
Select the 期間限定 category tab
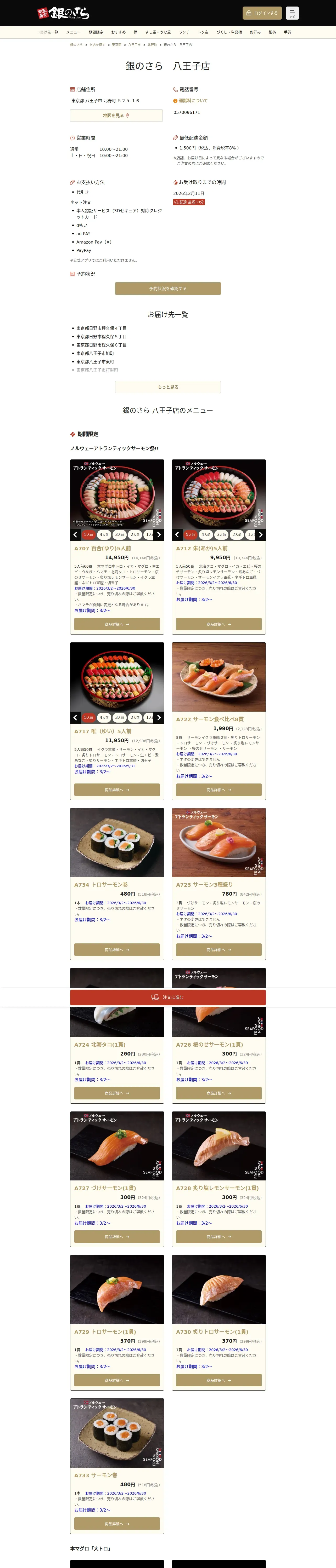(x=96, y=32)
